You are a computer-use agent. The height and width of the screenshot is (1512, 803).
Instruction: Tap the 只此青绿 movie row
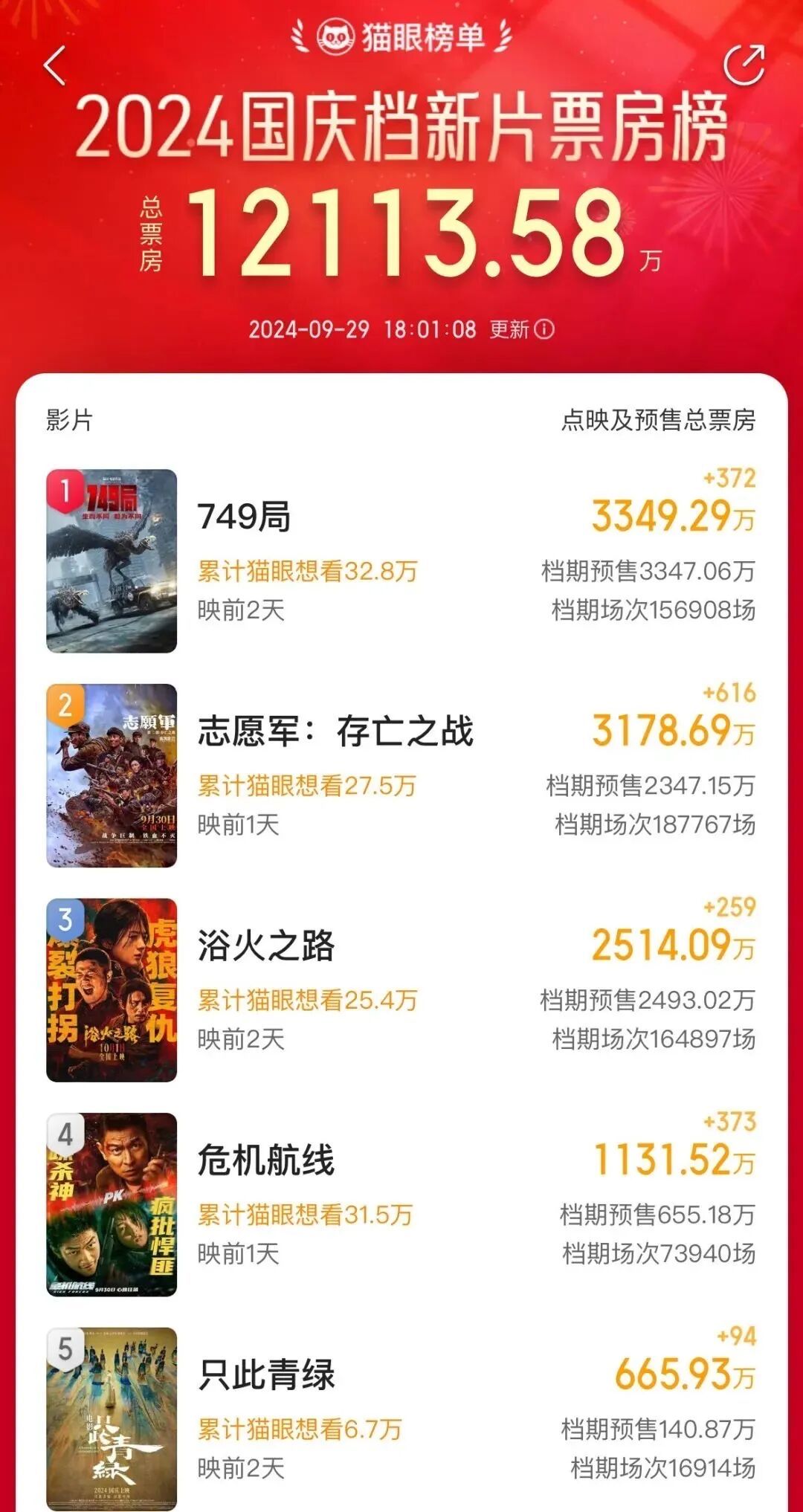(401, 1418)
